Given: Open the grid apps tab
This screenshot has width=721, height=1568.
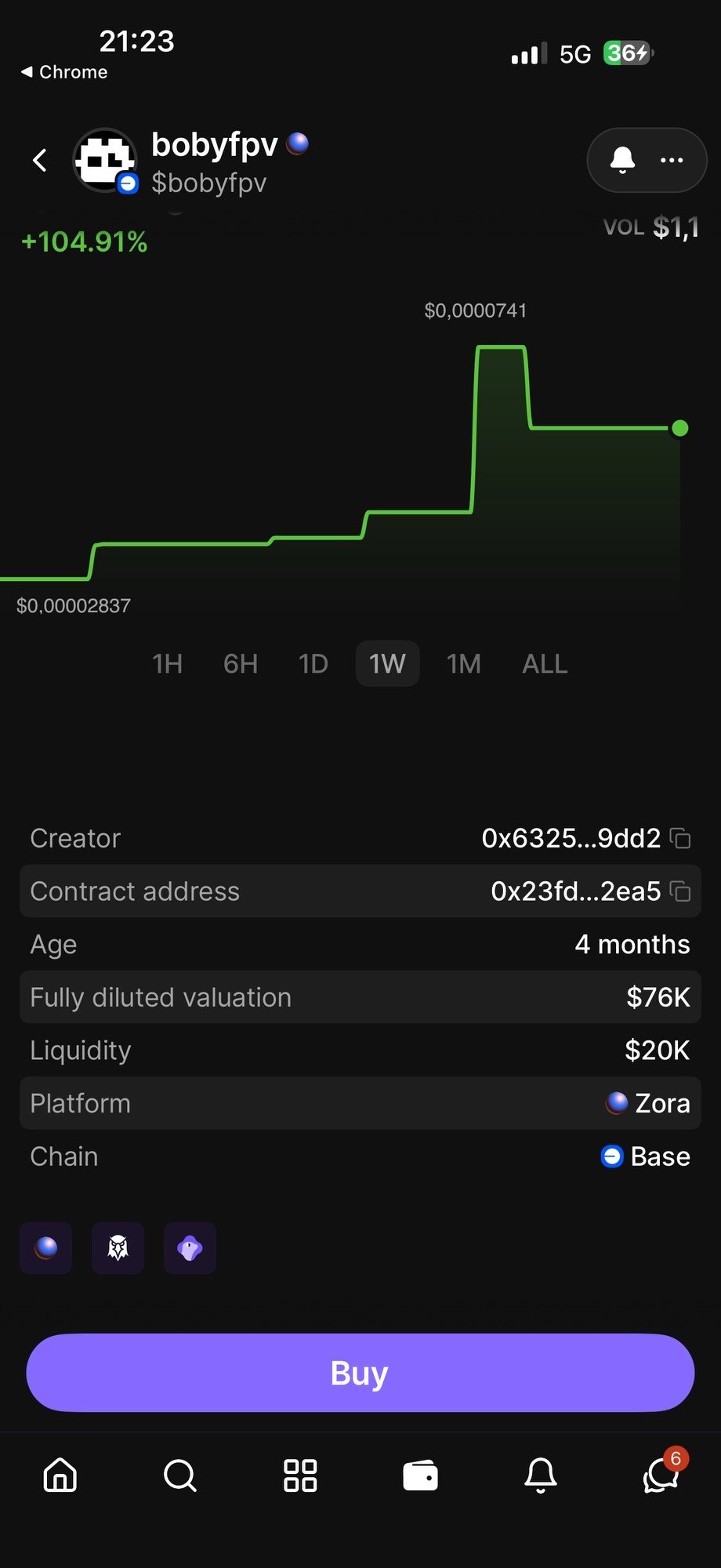Looking at the screenshot, I should 300,1475.
